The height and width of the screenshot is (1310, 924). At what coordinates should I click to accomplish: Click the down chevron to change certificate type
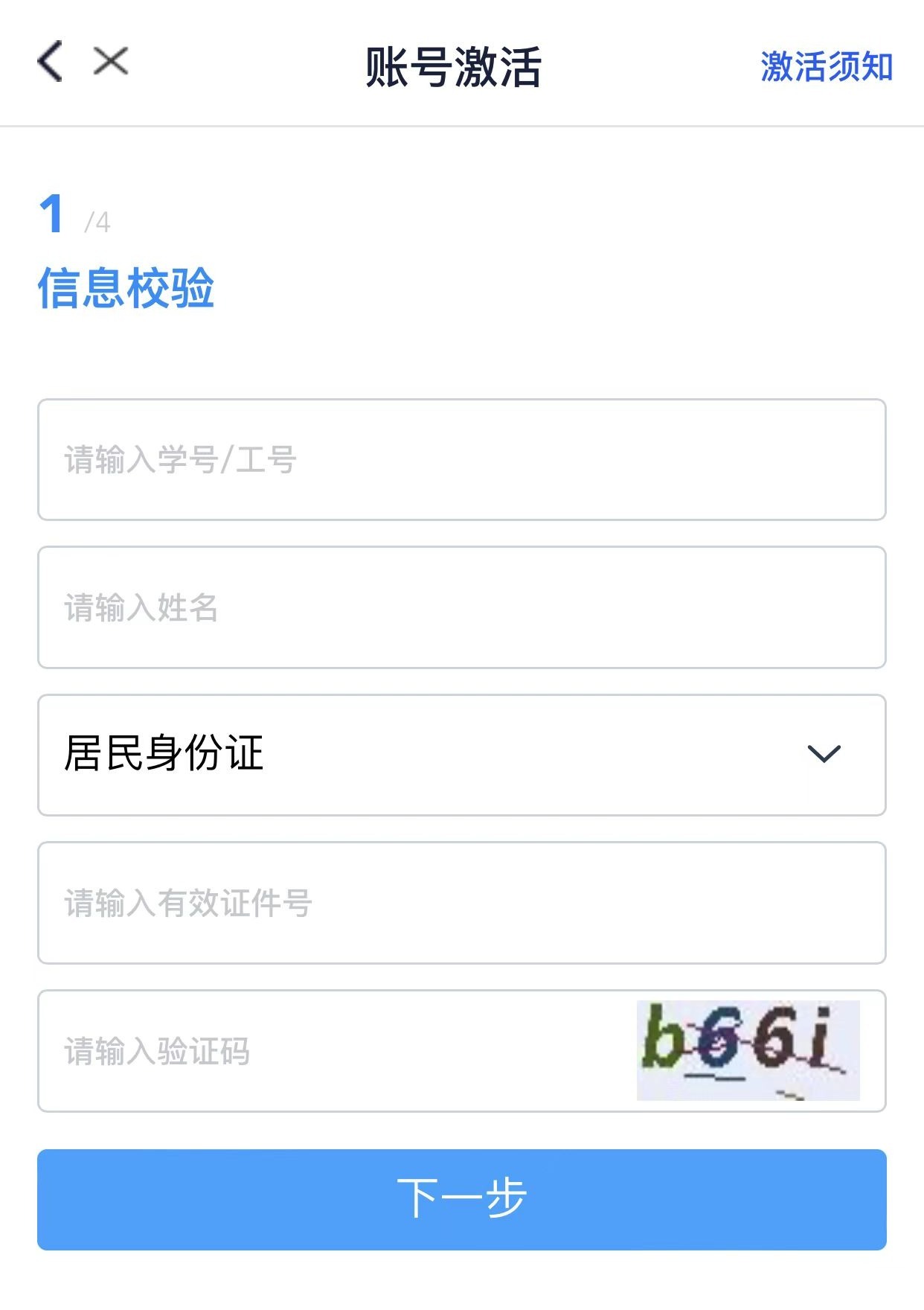[824, 755]
